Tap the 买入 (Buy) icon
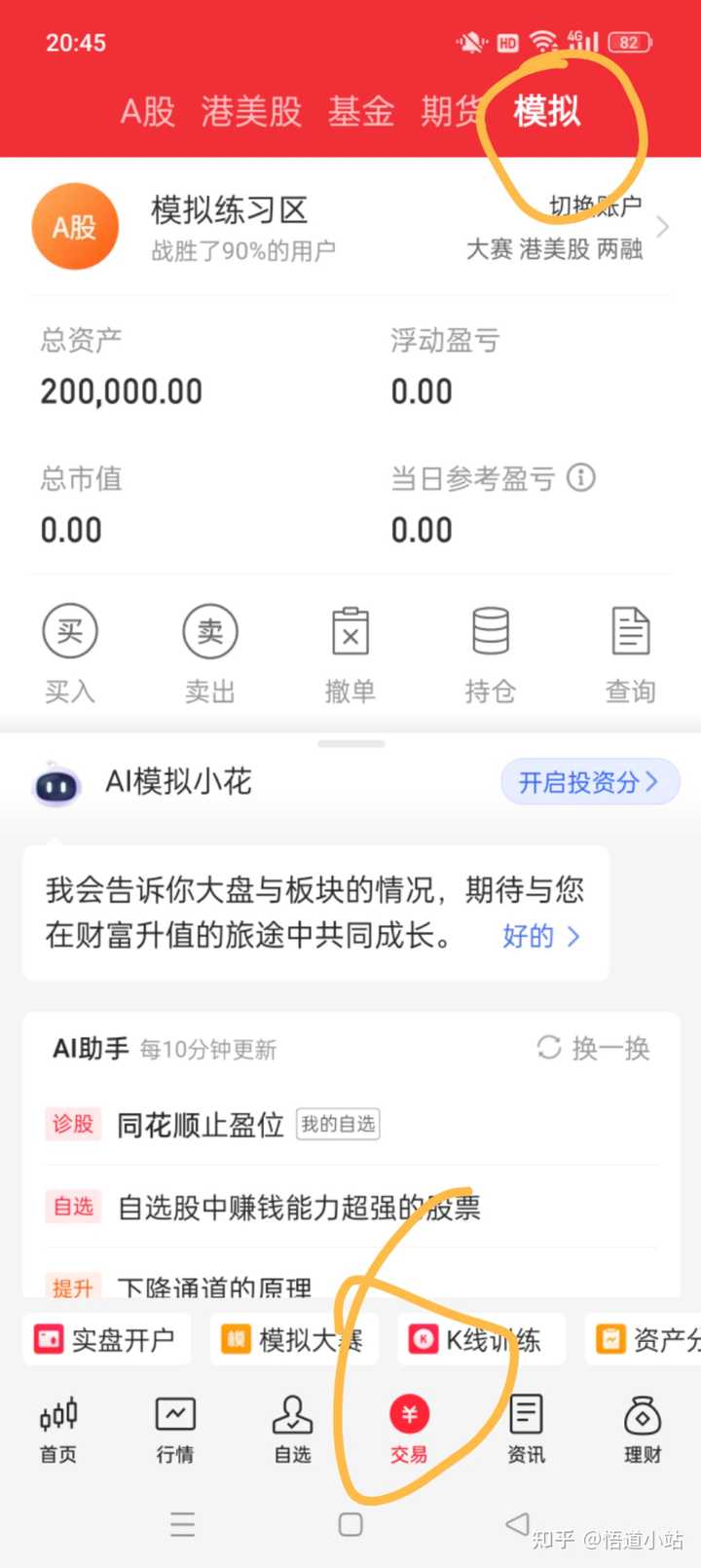The height and width of the screenshot is (1568, 701). 69,630
